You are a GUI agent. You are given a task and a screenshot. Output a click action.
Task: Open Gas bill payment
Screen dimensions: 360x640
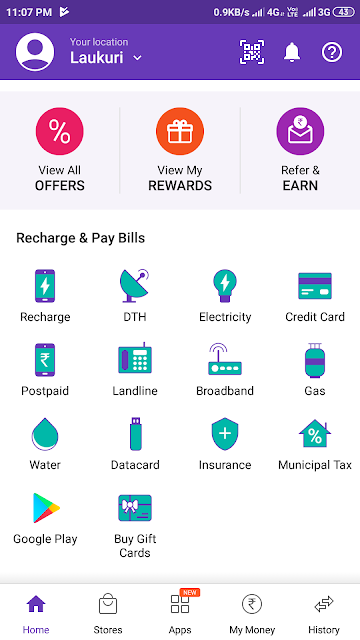315,370
